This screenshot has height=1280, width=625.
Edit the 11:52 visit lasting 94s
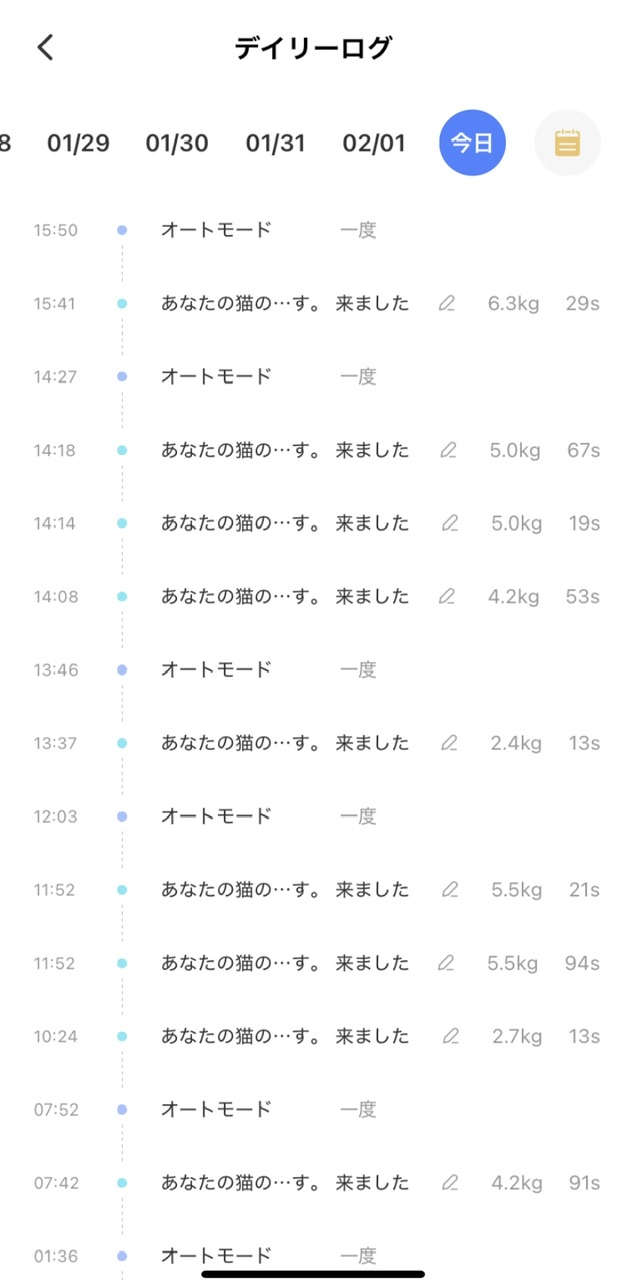pos(446,963)
